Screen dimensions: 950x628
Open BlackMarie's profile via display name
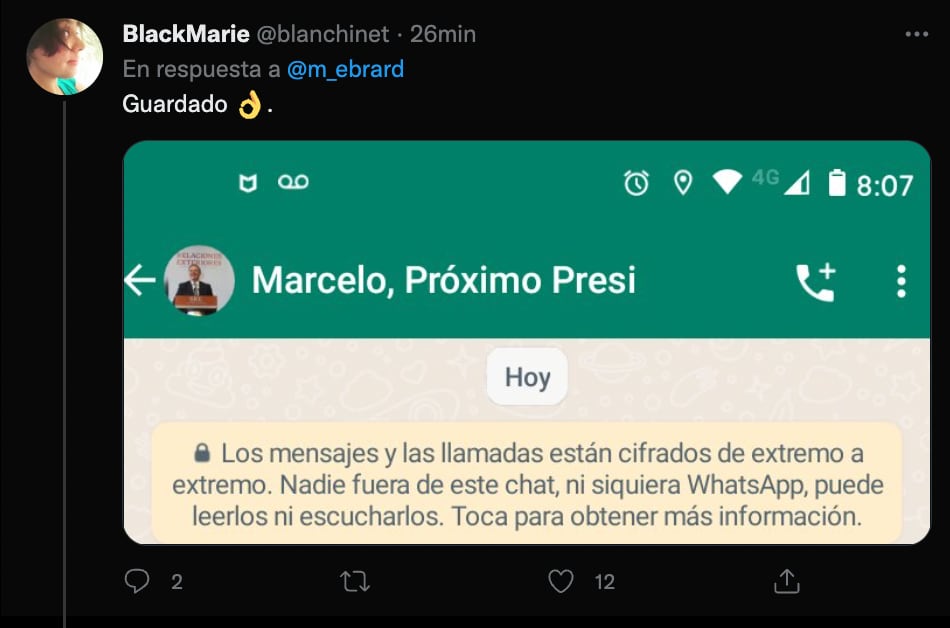186,34
